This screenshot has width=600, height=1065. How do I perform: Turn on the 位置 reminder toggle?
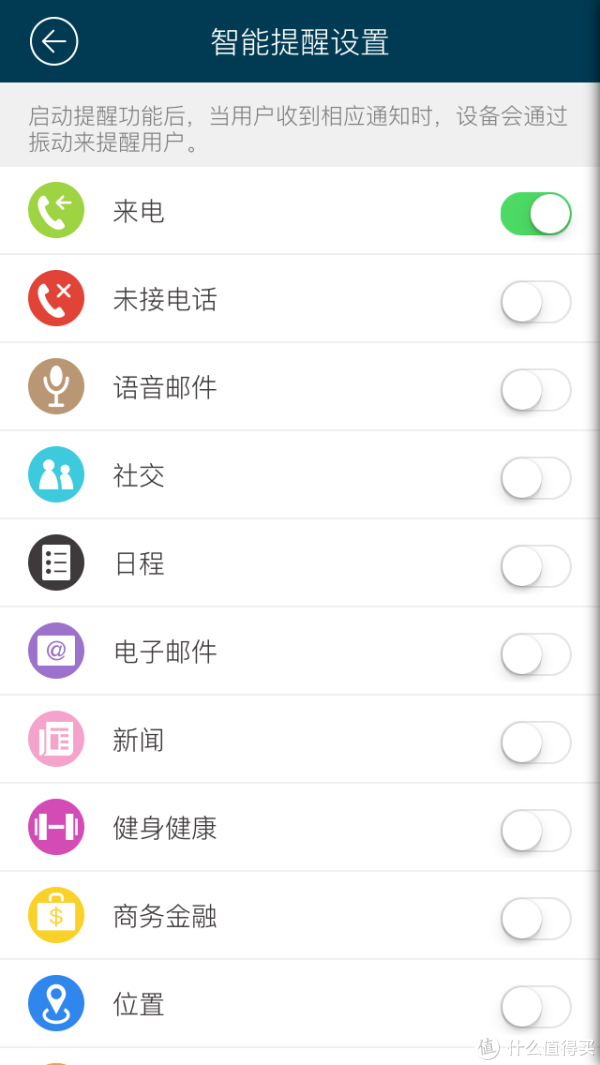(x=535, y=1006)
